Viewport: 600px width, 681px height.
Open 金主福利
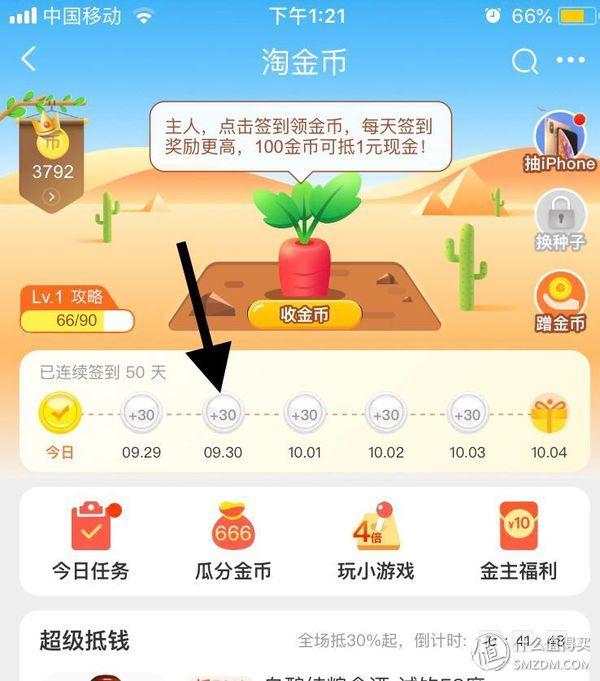pyautogui.click(x=518, y=540)
